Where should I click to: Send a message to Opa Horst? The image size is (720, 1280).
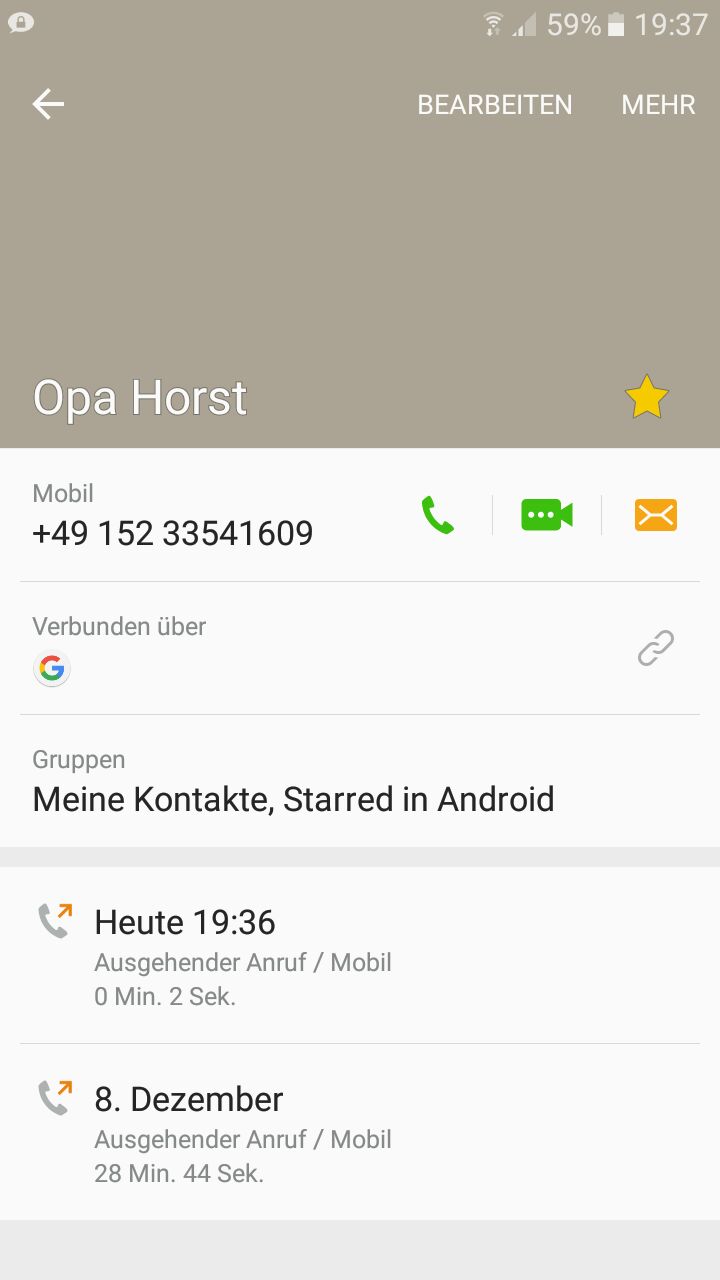tap(656, 516)
